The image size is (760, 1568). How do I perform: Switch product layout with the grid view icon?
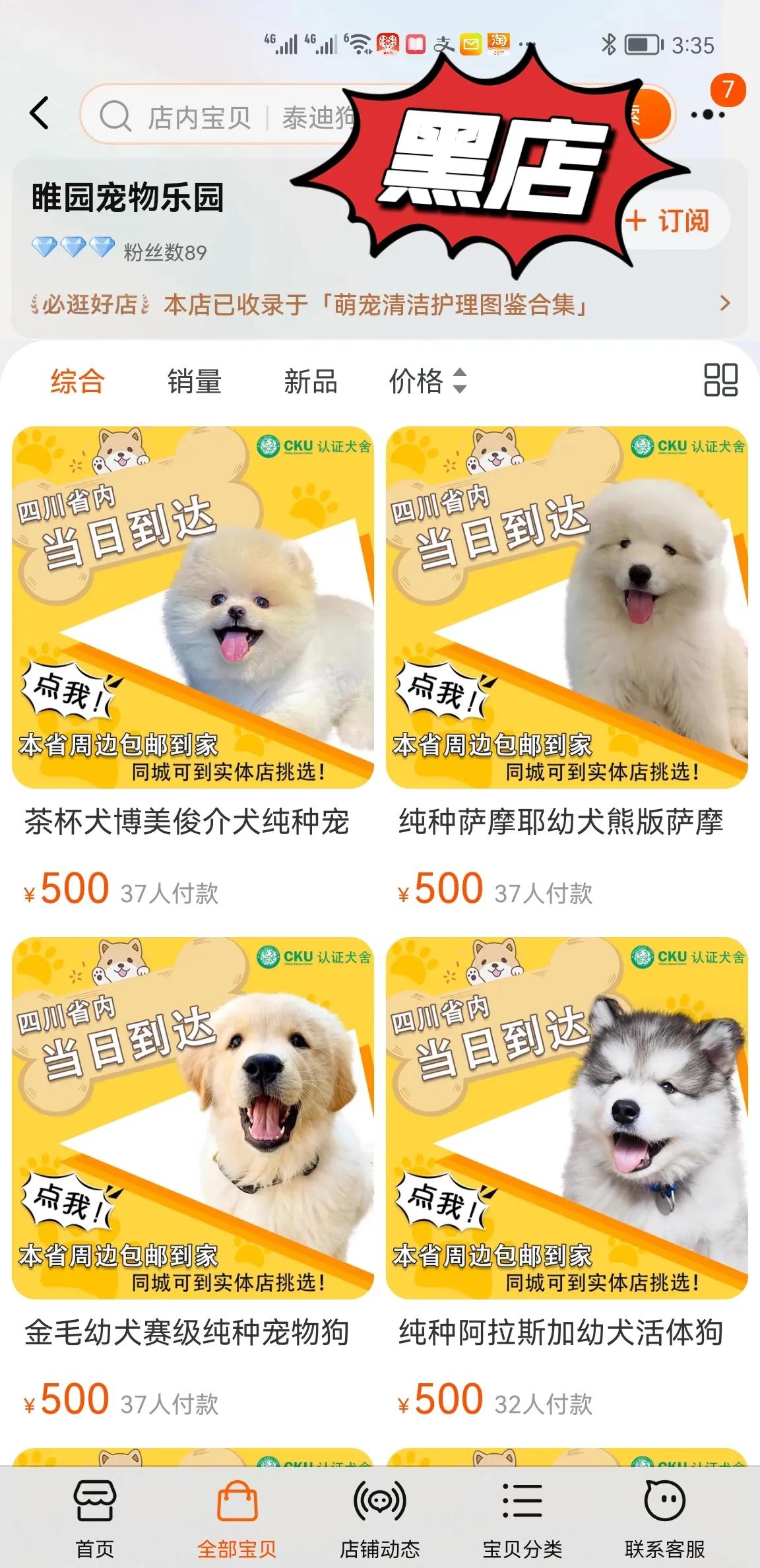click(719, 381)
